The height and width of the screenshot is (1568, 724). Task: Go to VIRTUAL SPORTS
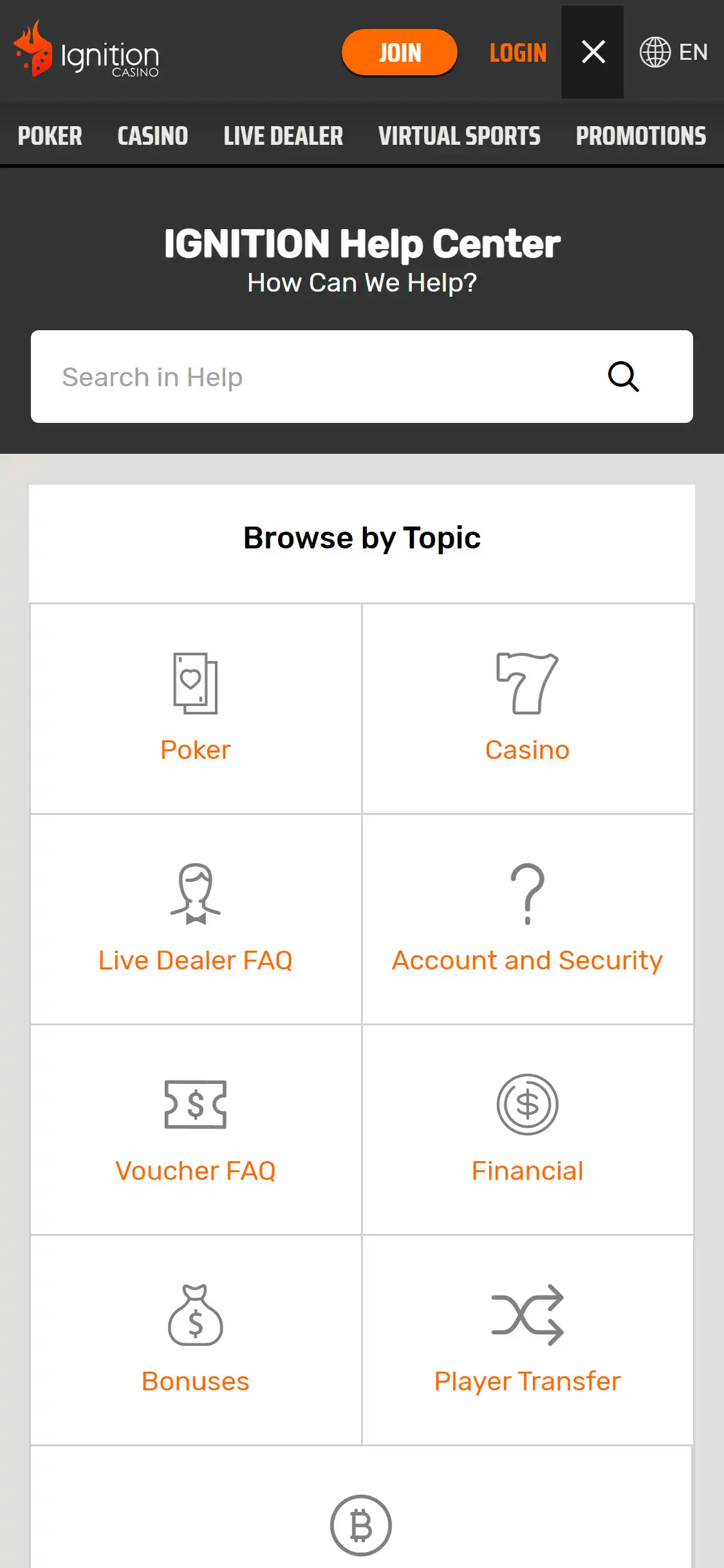coord(459,136)
